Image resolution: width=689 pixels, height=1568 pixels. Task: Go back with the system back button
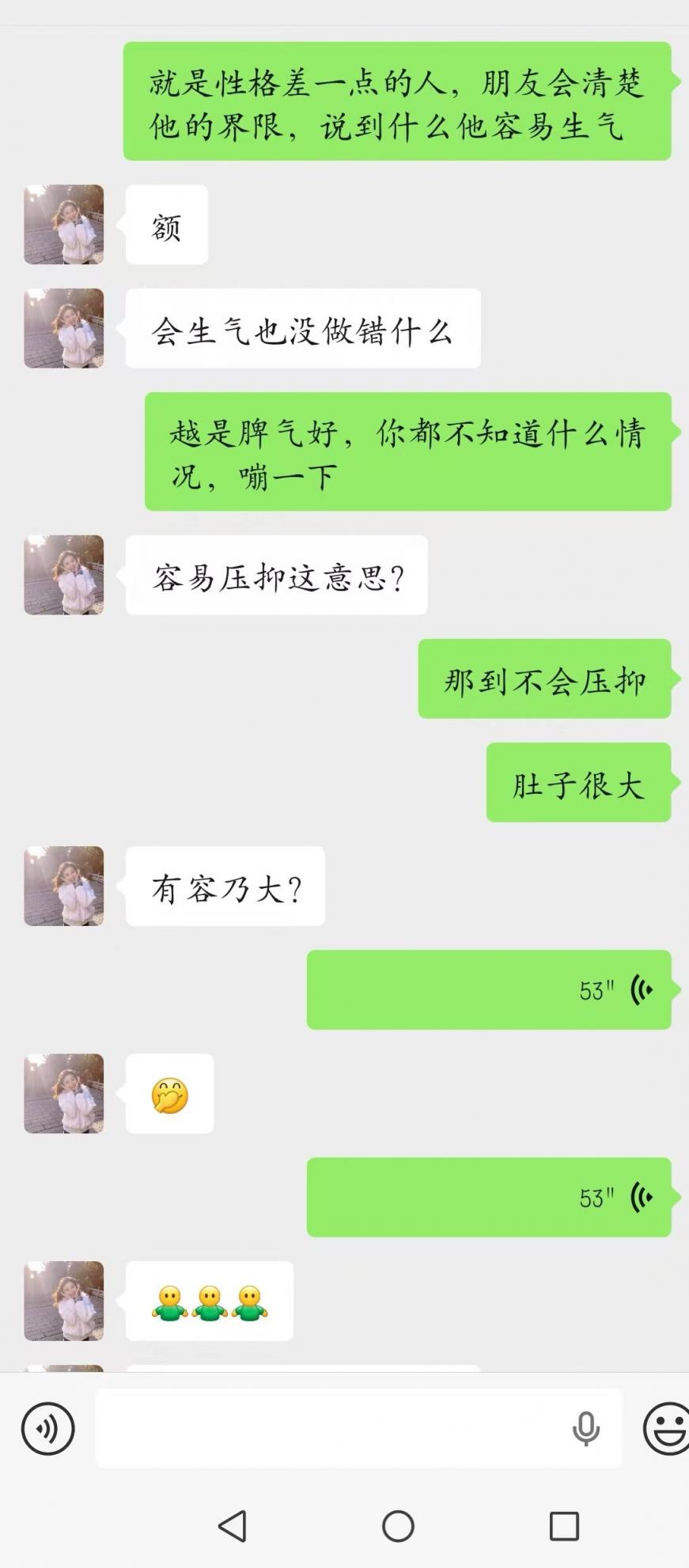click(233, 1526)
